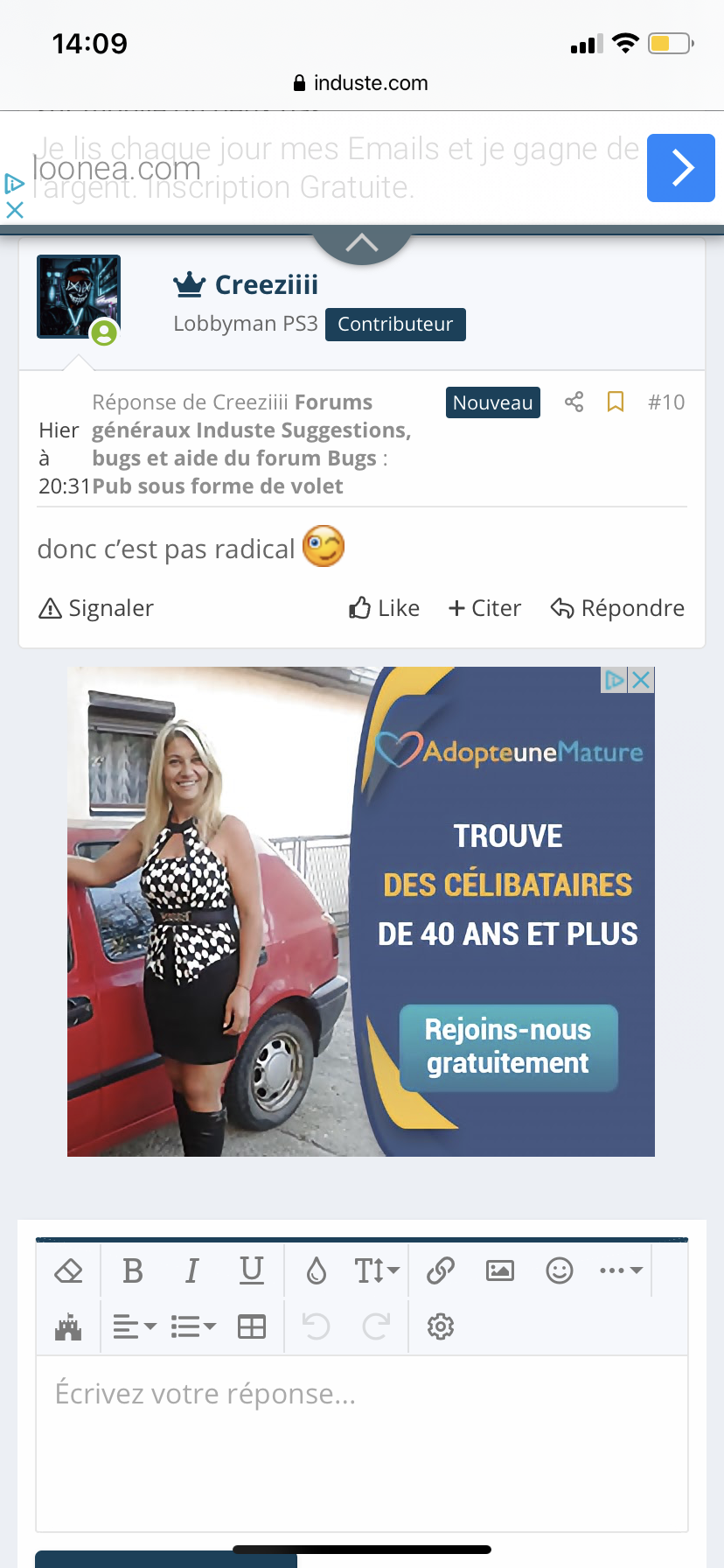This screenshot has height=1568, width=724.
Task: Toggle underline in the editor toolbar
Action: coord(252,1270)
